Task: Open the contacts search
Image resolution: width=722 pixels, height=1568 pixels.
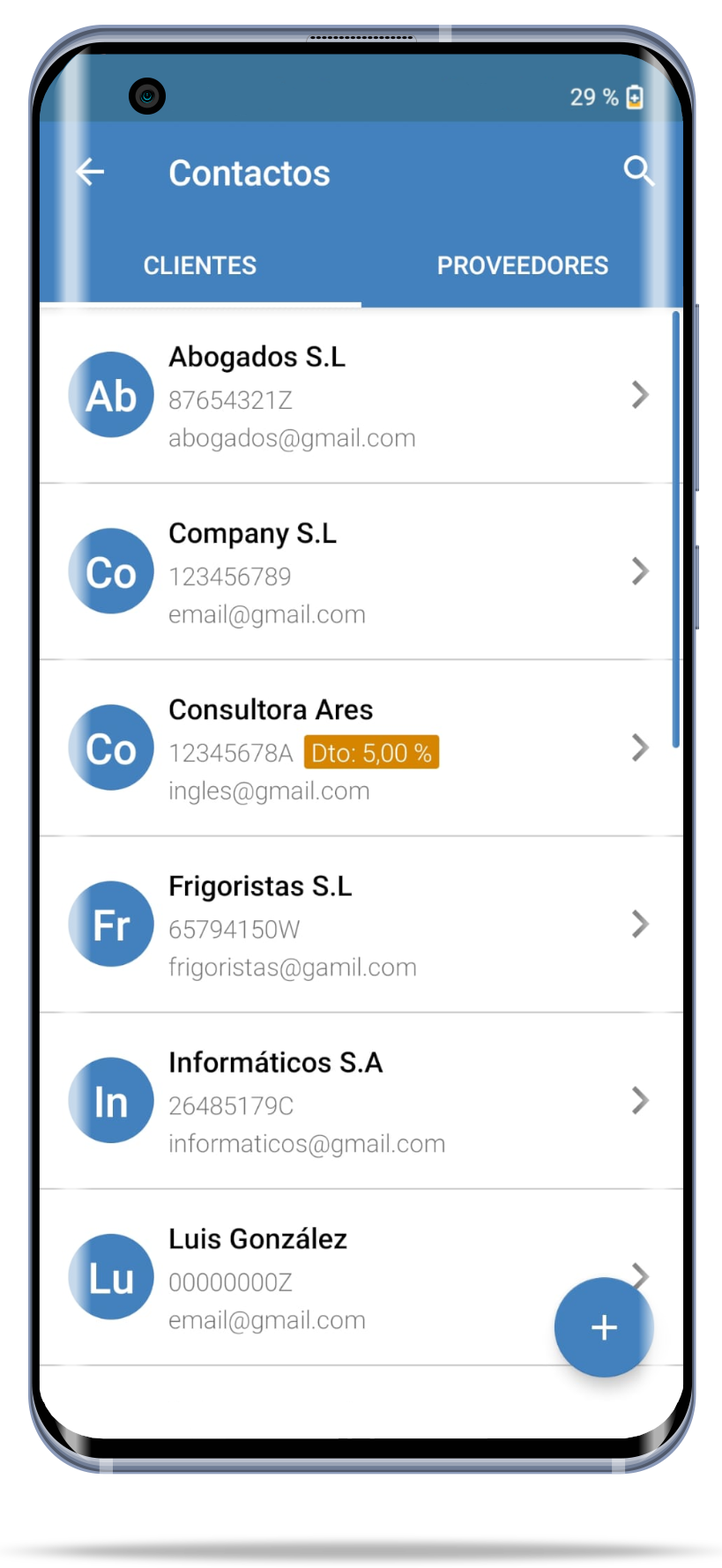Action: [x=638, y=171]
